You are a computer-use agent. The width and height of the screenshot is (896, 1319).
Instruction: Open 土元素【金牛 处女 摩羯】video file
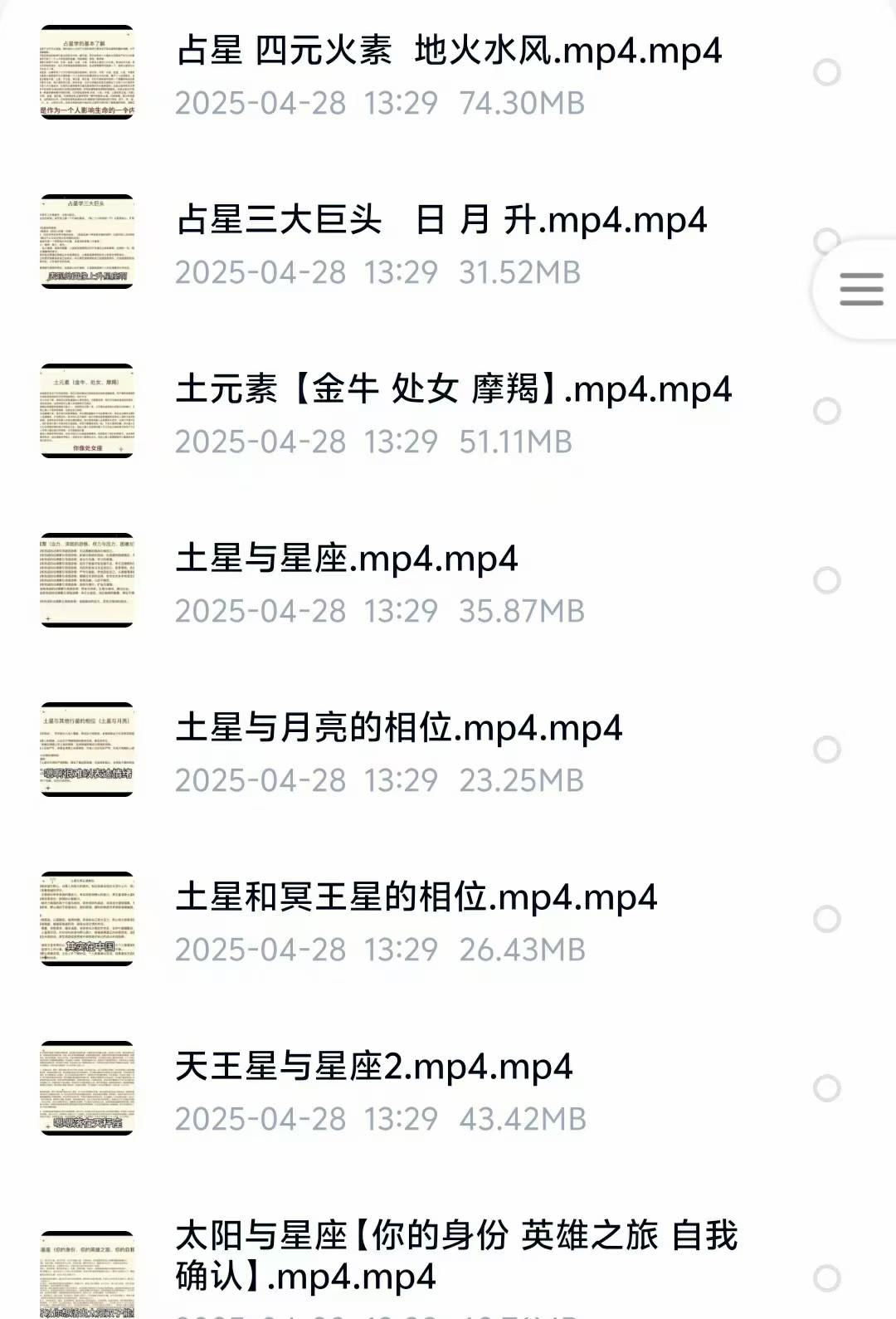[453, 390]
